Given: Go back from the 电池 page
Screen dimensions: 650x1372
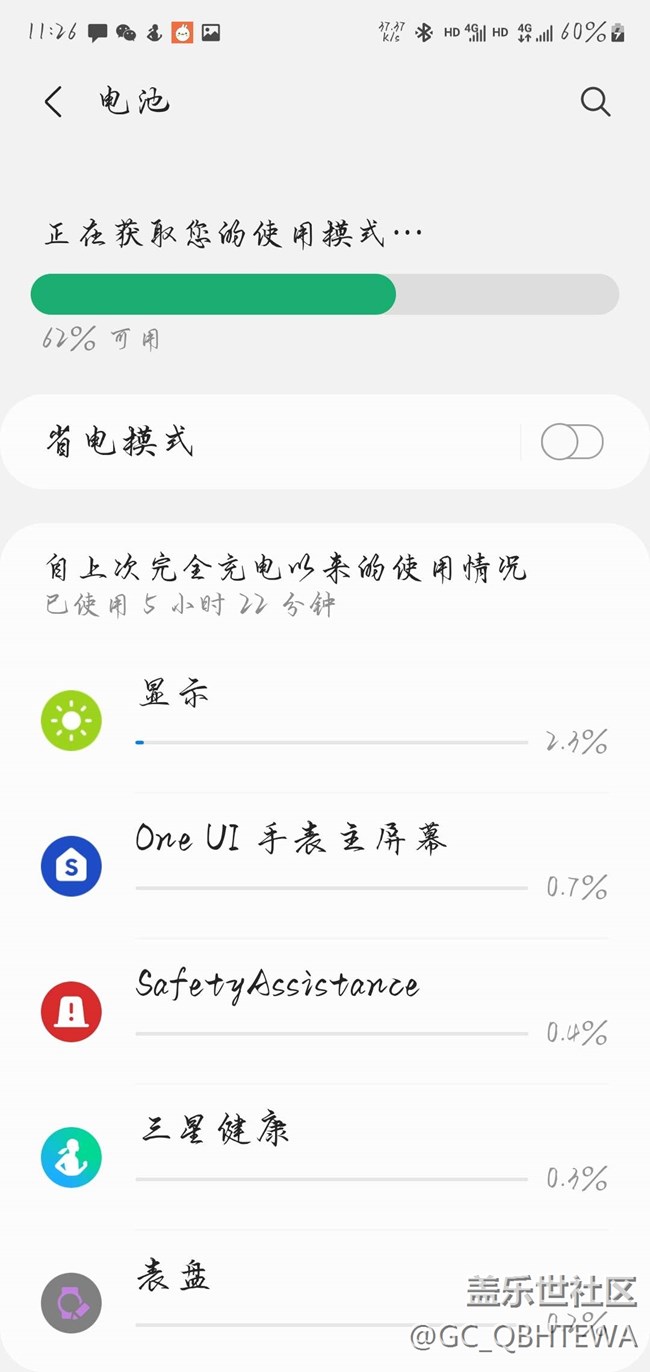Looking at the screenshot, I should pyautogui.click(x=54, y=101).
